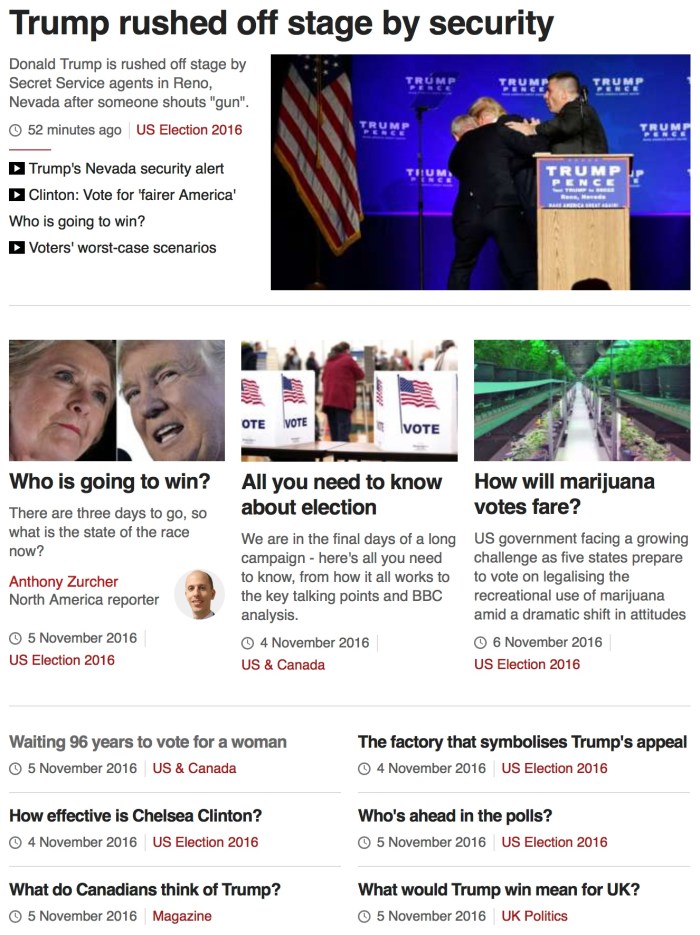Open 'What would Trump win mean for UK?'

point(499,889)
